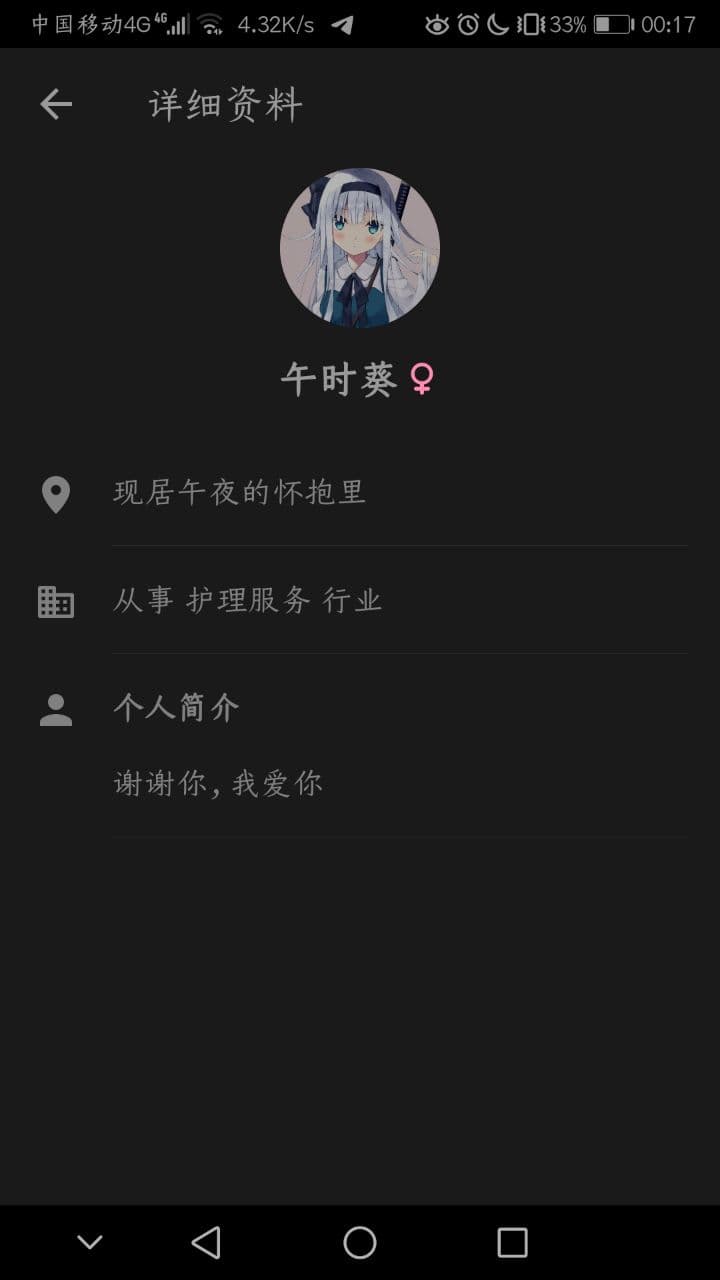View 午时葵's profile avatar
This screenshot has height=1280, width=720.
pyautogui.click(x=360, y=248)
